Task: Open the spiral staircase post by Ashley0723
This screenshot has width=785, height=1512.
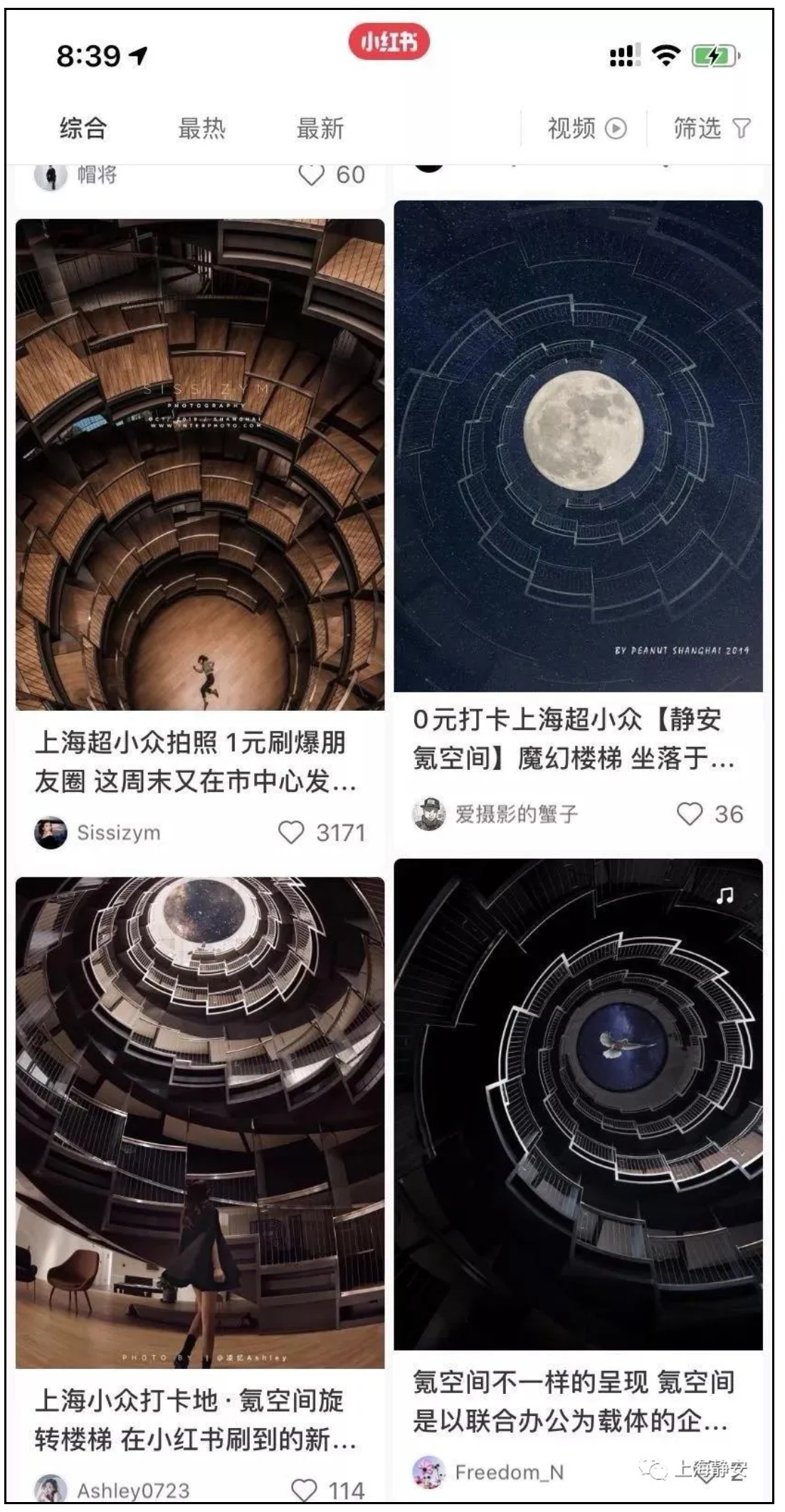Action: (200, 1123)
